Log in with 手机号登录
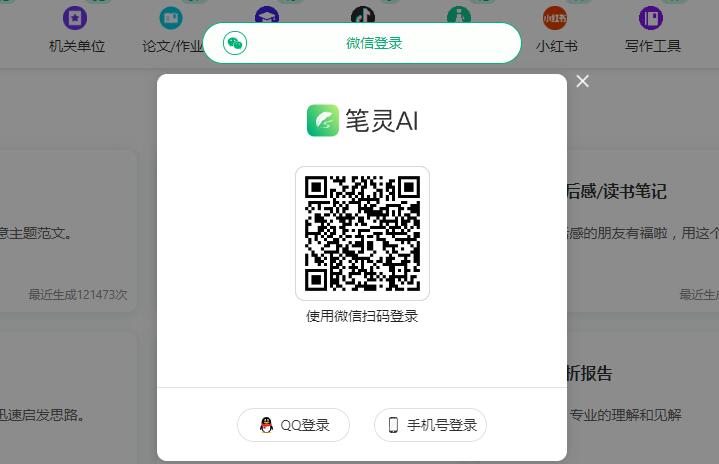 click(x=430, y=425)
